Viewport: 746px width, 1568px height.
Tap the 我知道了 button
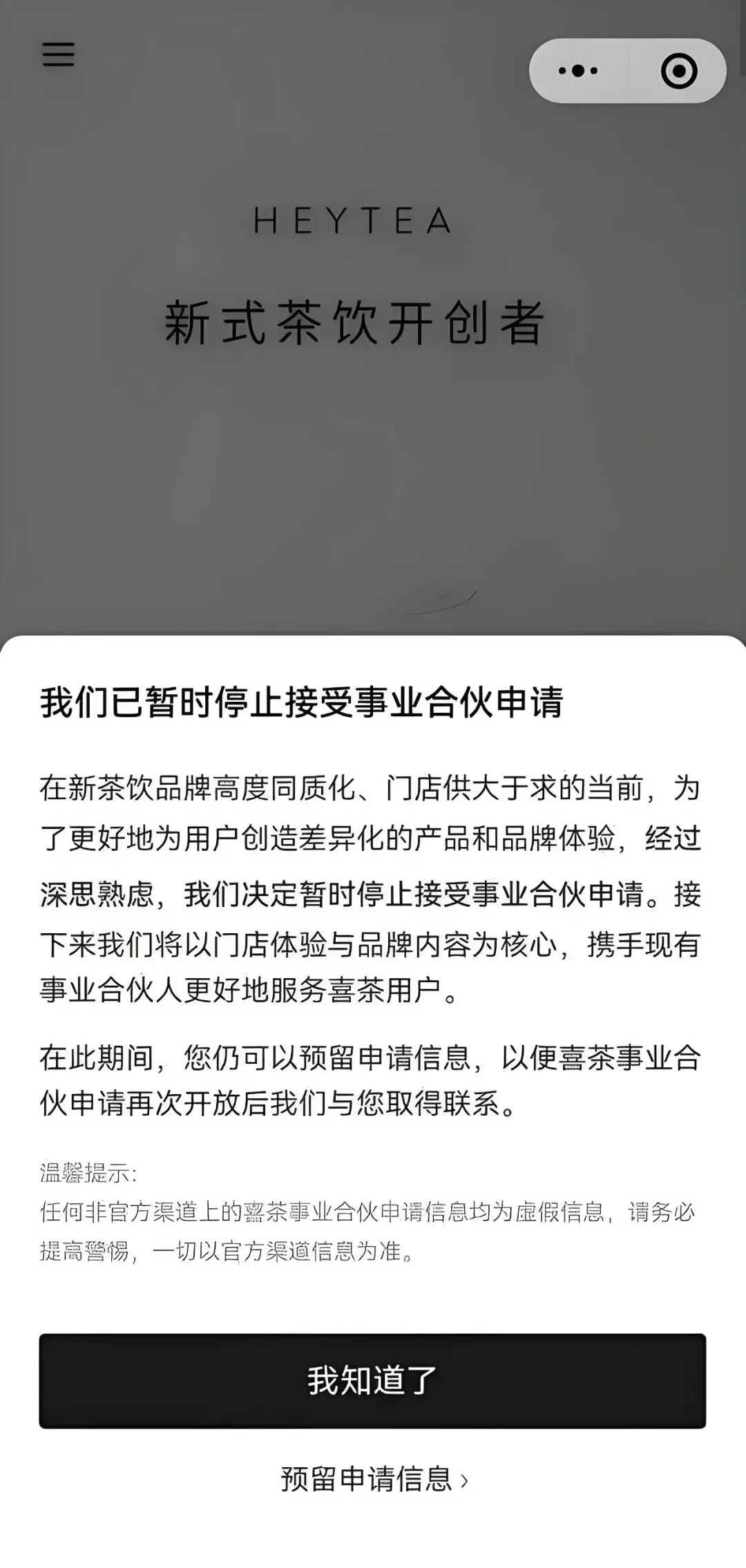(372, 1380)
